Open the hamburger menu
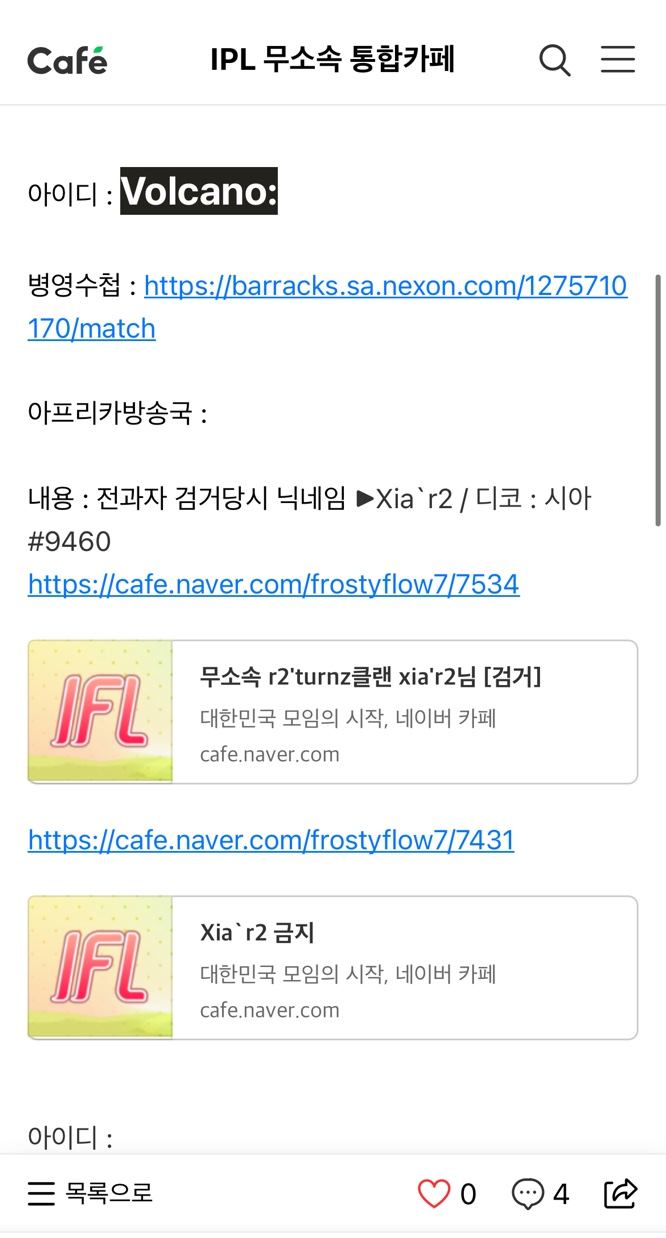Viewport: 666px width, 1238px height. coord(617,60)
